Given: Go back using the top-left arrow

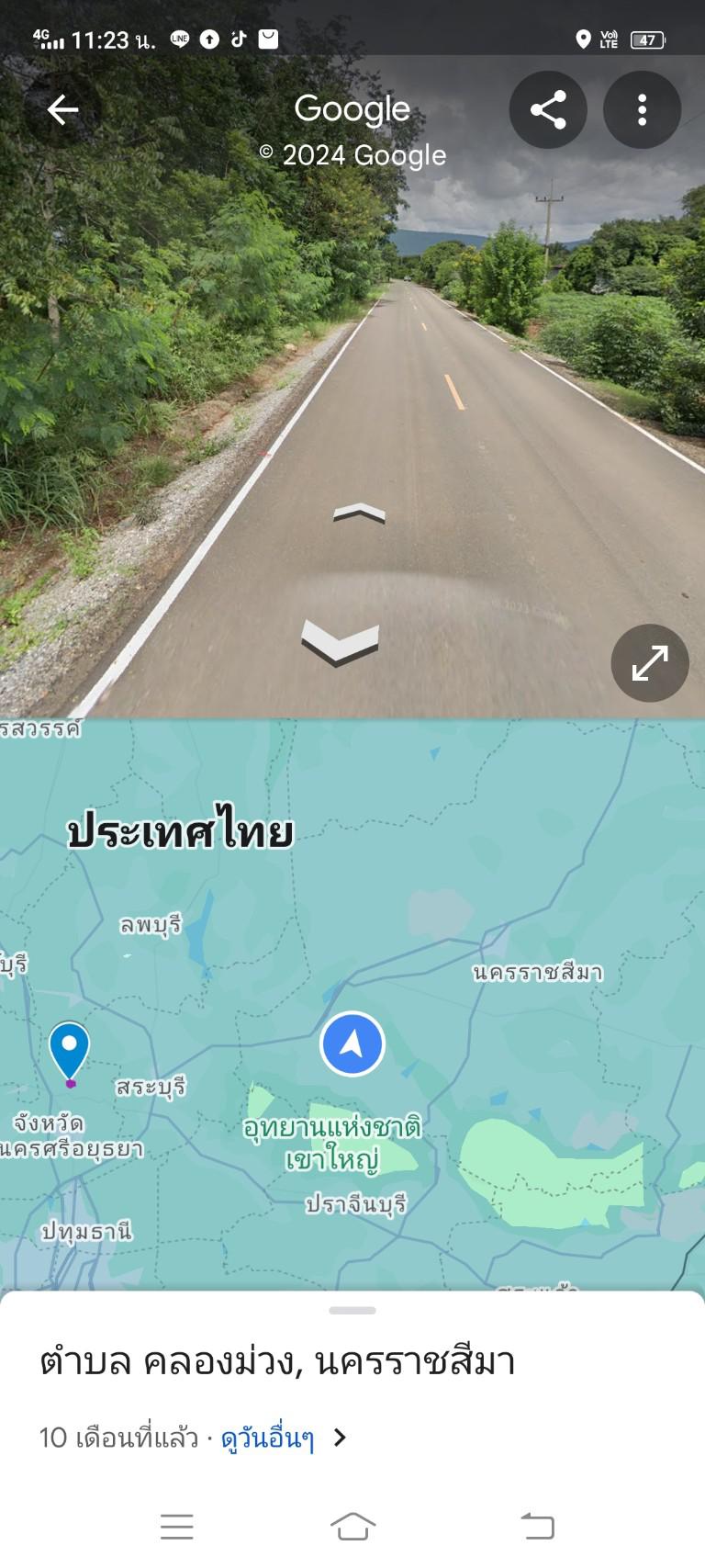Looking at the screenshot, I should (x=62, y=110).
